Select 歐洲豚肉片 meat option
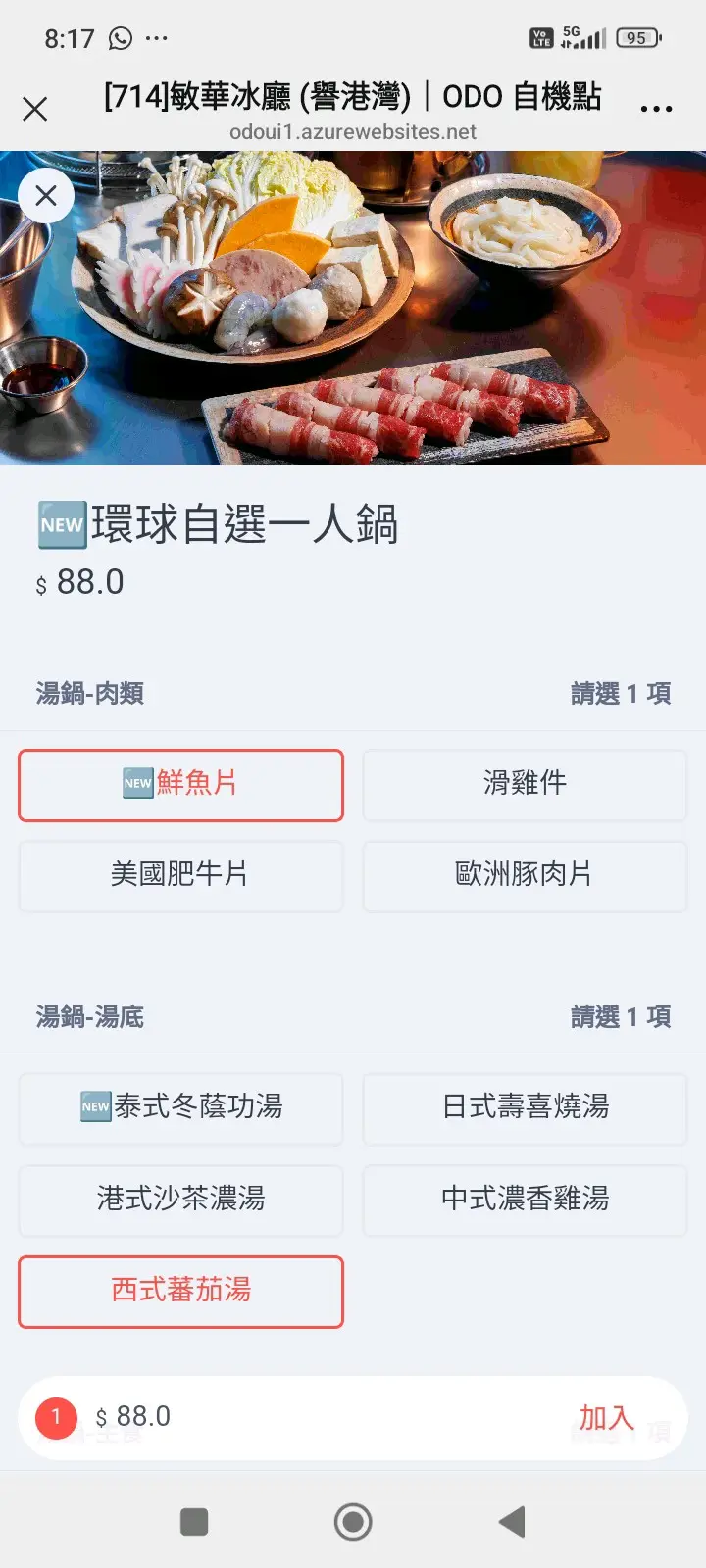The width and height of the screenshot is (706, 1568). click(525, 875)
